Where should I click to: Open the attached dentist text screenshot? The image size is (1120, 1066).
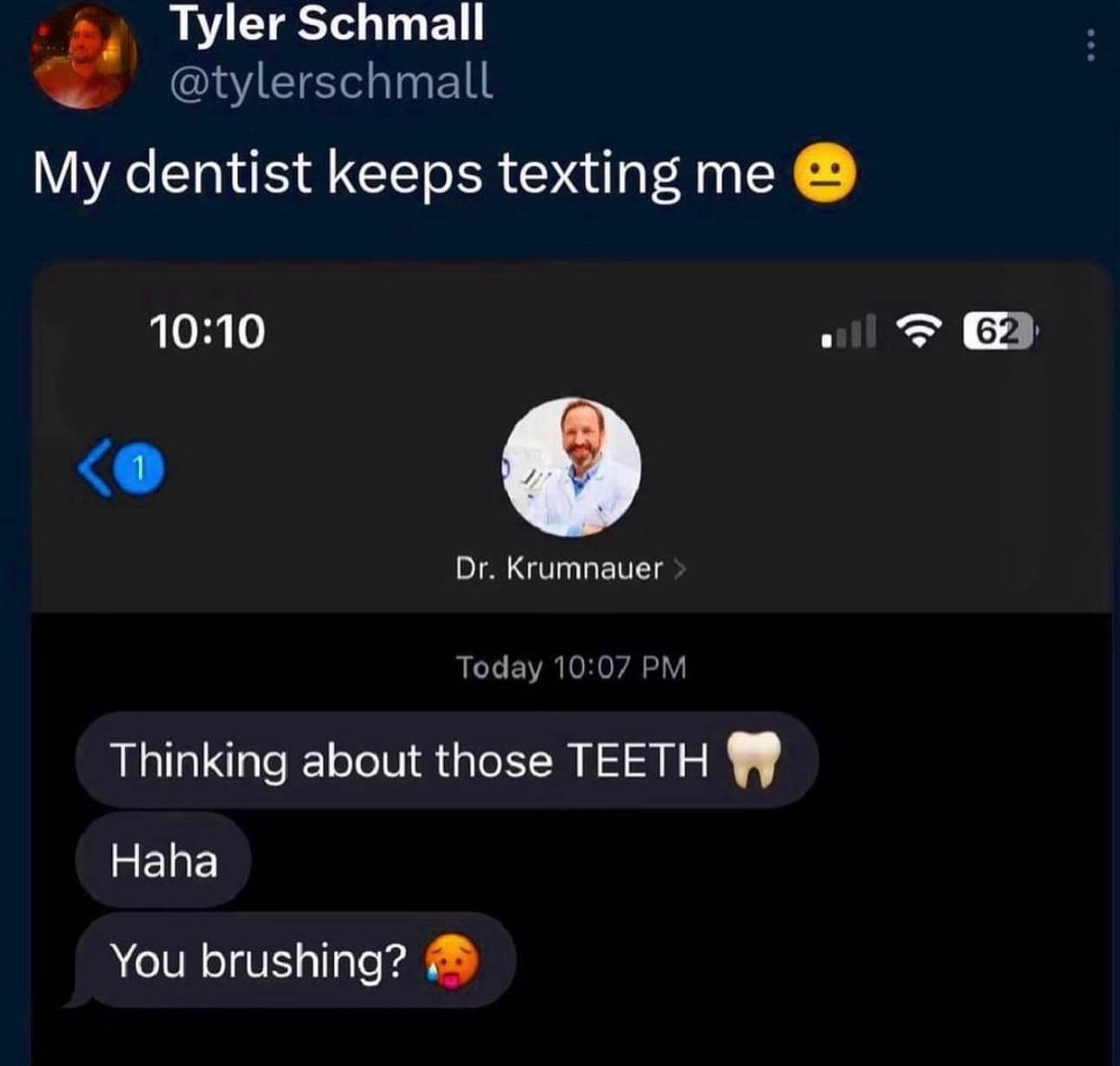pos(571,660)
